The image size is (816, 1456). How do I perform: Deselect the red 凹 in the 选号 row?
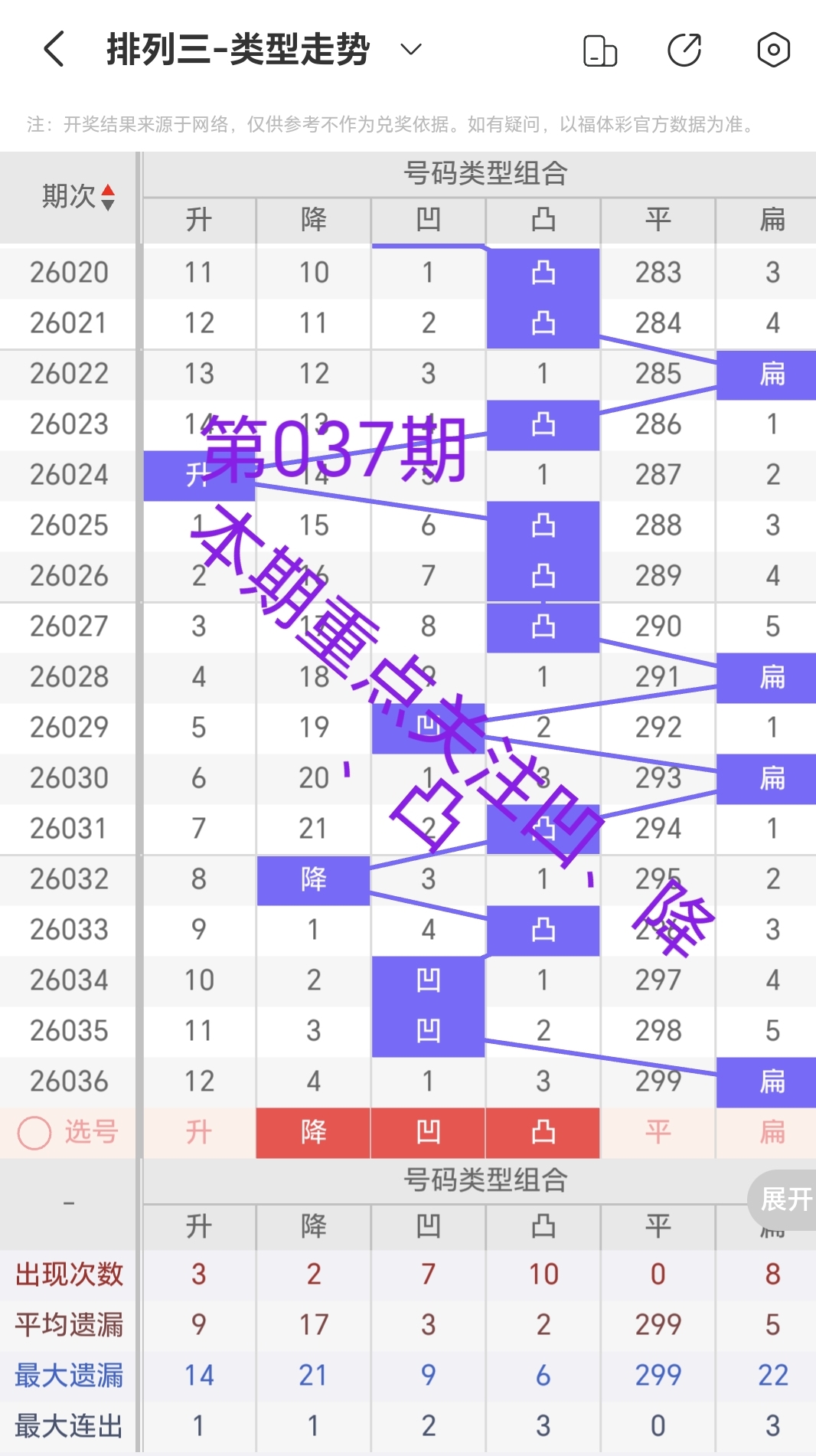(x=427, y=1133)
